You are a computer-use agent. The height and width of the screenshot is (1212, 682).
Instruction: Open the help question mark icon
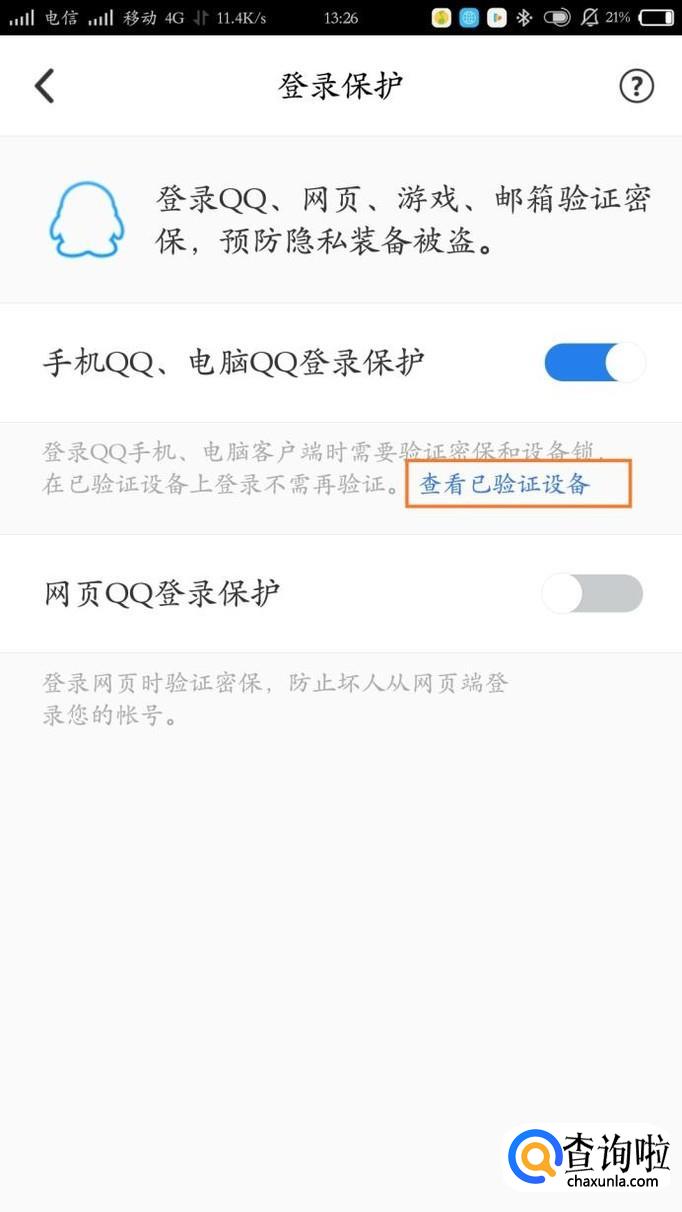click(x=636, y=86)
